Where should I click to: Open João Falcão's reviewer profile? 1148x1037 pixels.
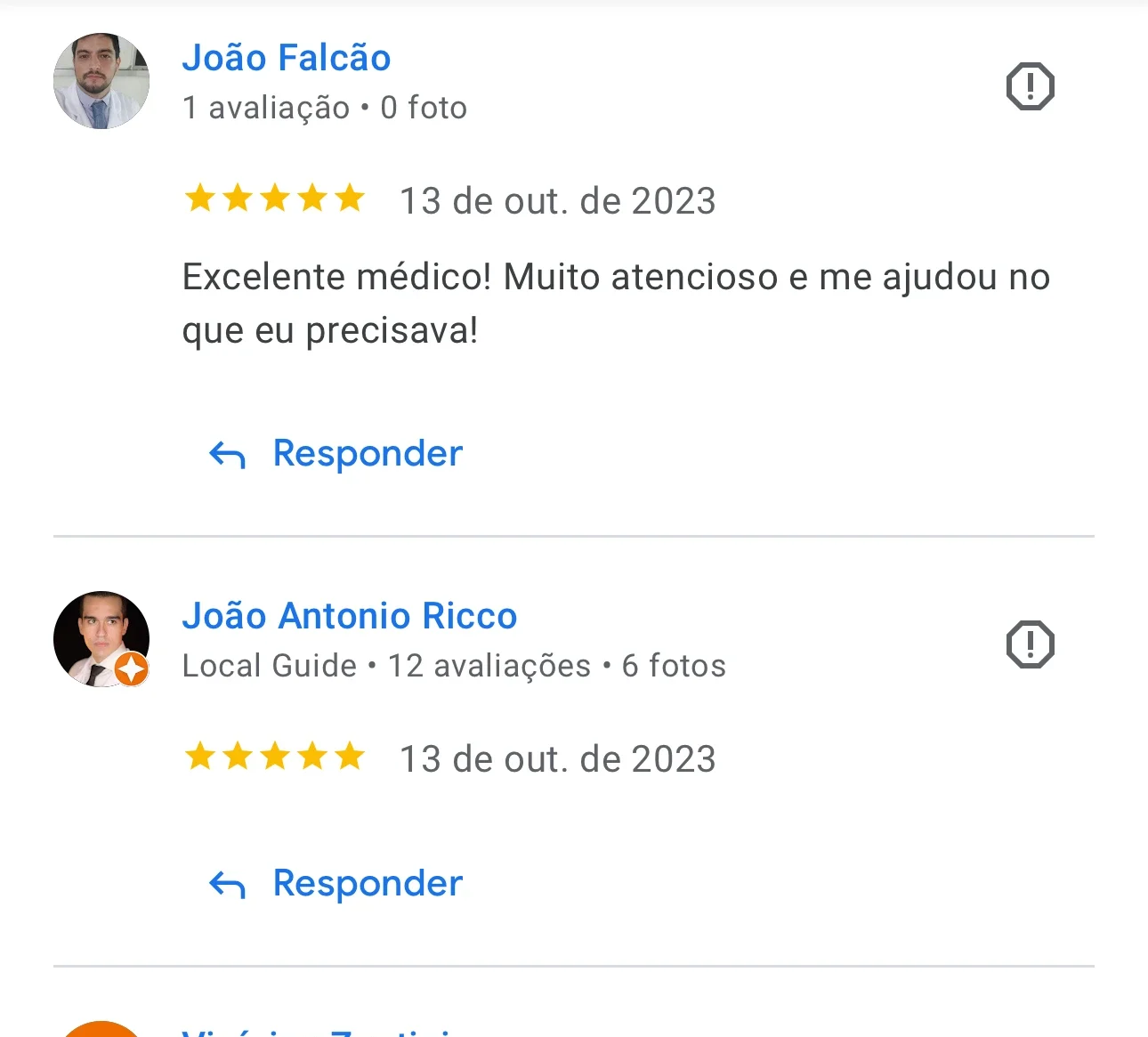286,58
